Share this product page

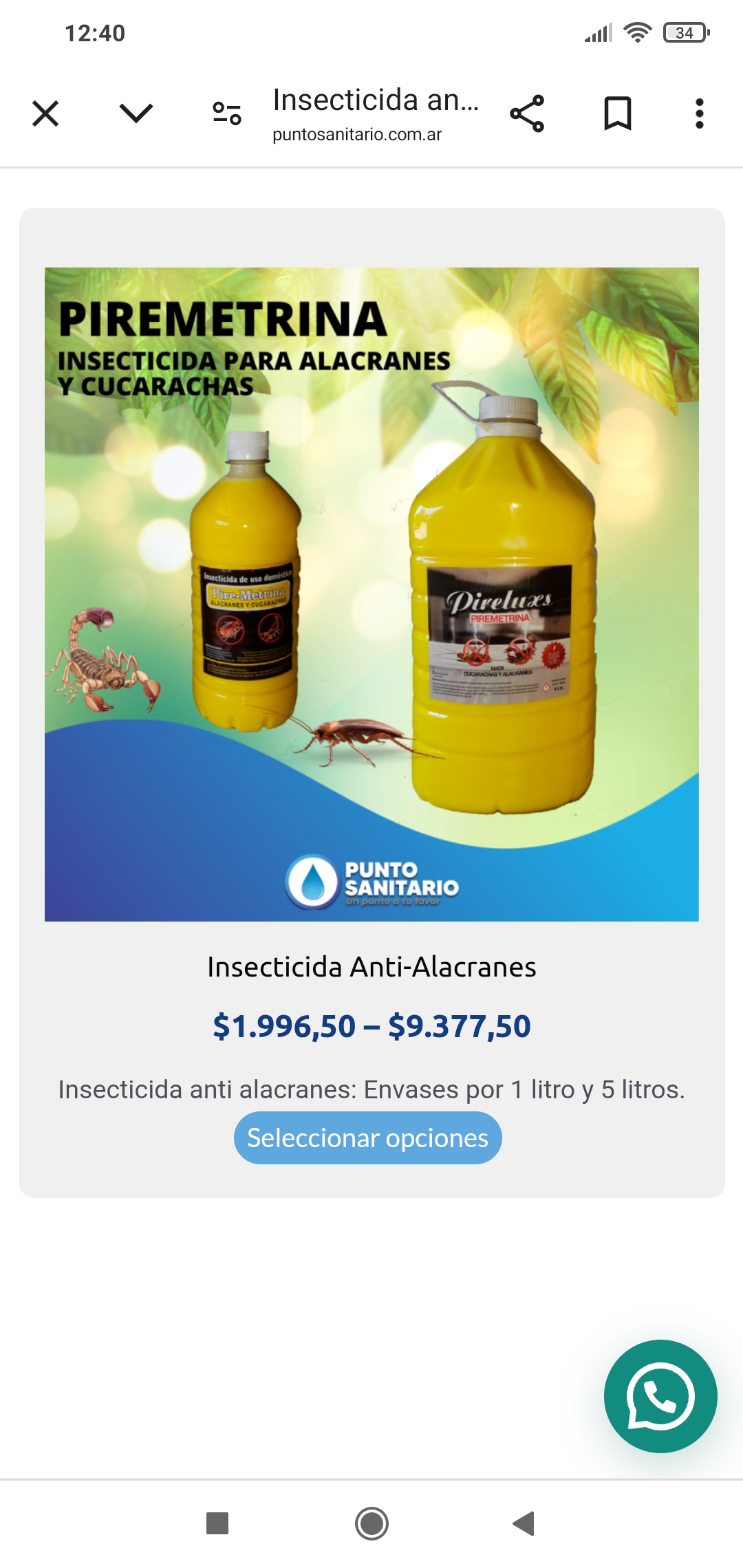(527, 113)
